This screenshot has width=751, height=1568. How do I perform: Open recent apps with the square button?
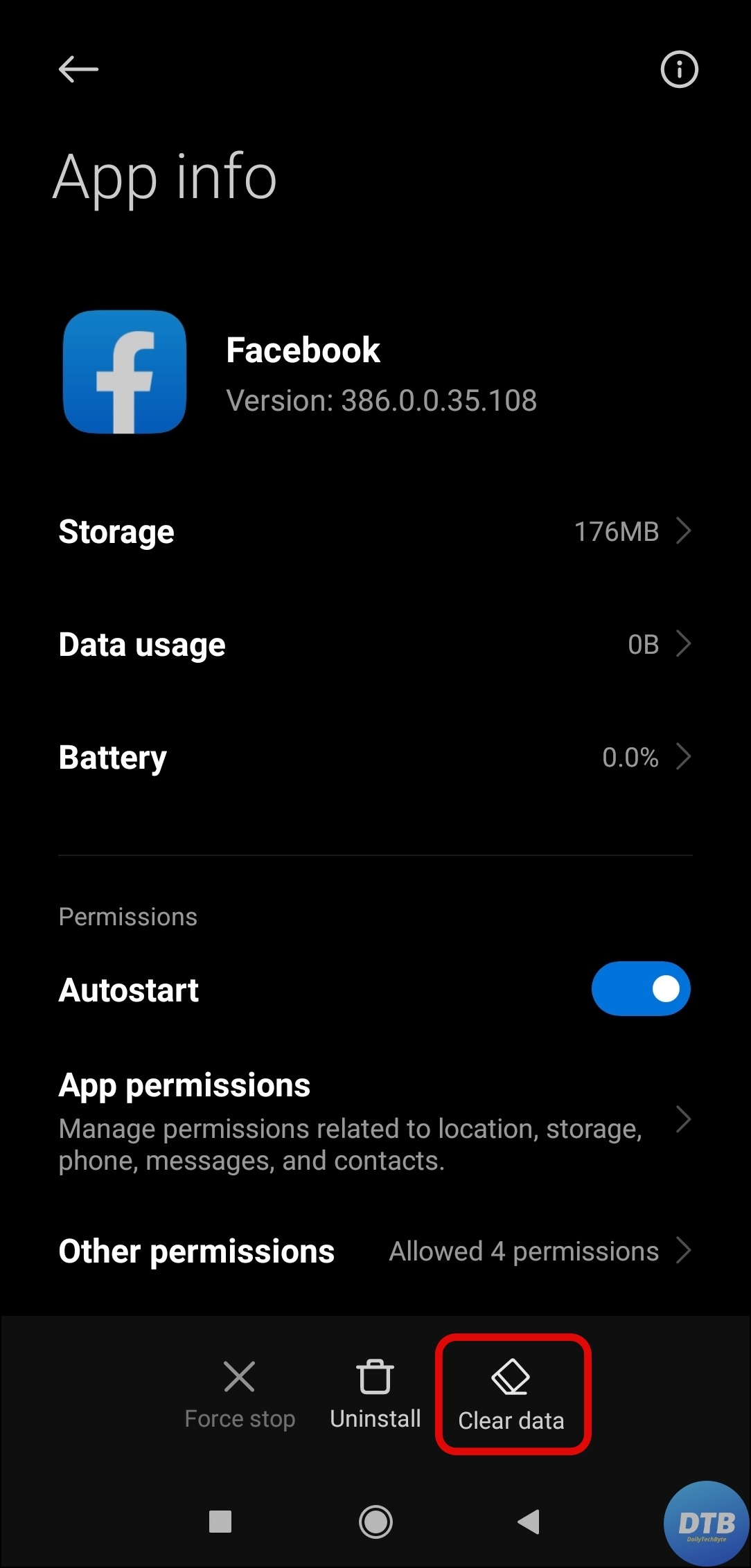(x=220, y=1522)
